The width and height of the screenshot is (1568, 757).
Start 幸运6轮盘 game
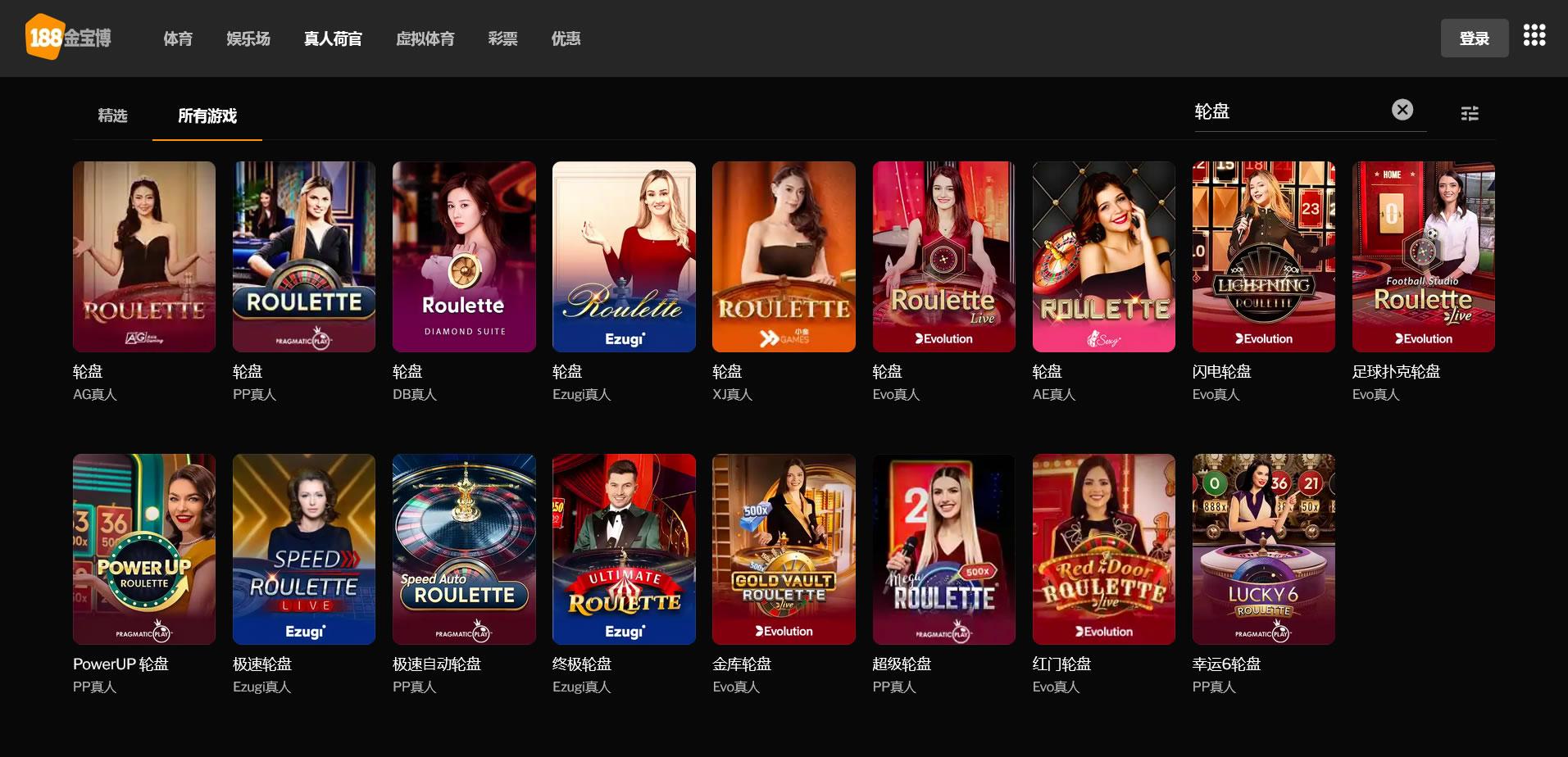1263,549
